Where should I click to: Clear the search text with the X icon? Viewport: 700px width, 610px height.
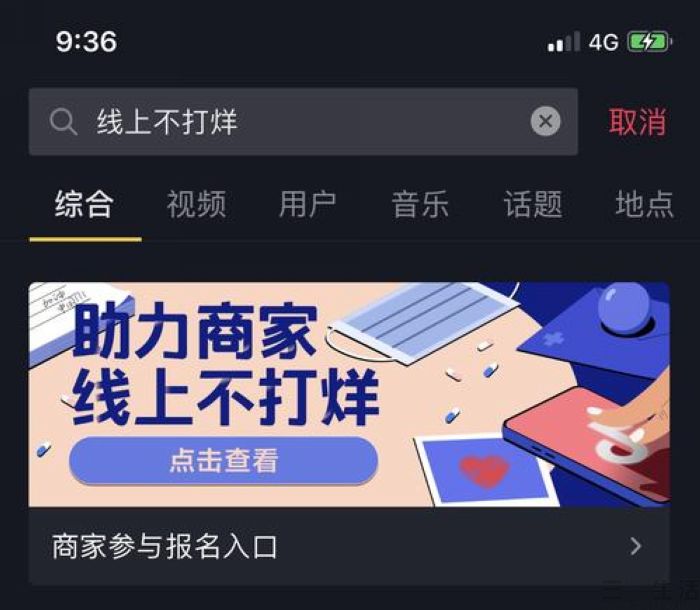click(x=545, y=122)
